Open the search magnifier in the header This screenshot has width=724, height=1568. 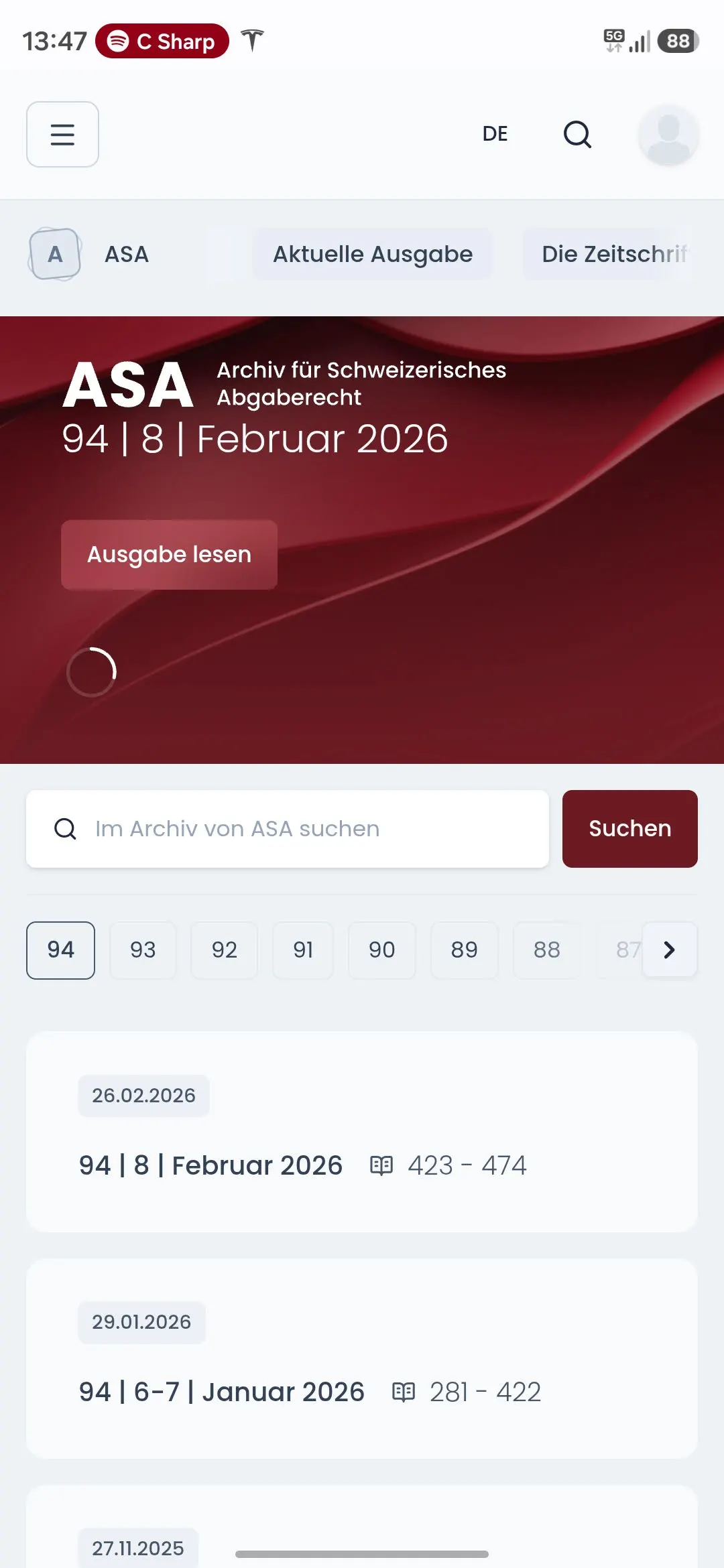577,134
